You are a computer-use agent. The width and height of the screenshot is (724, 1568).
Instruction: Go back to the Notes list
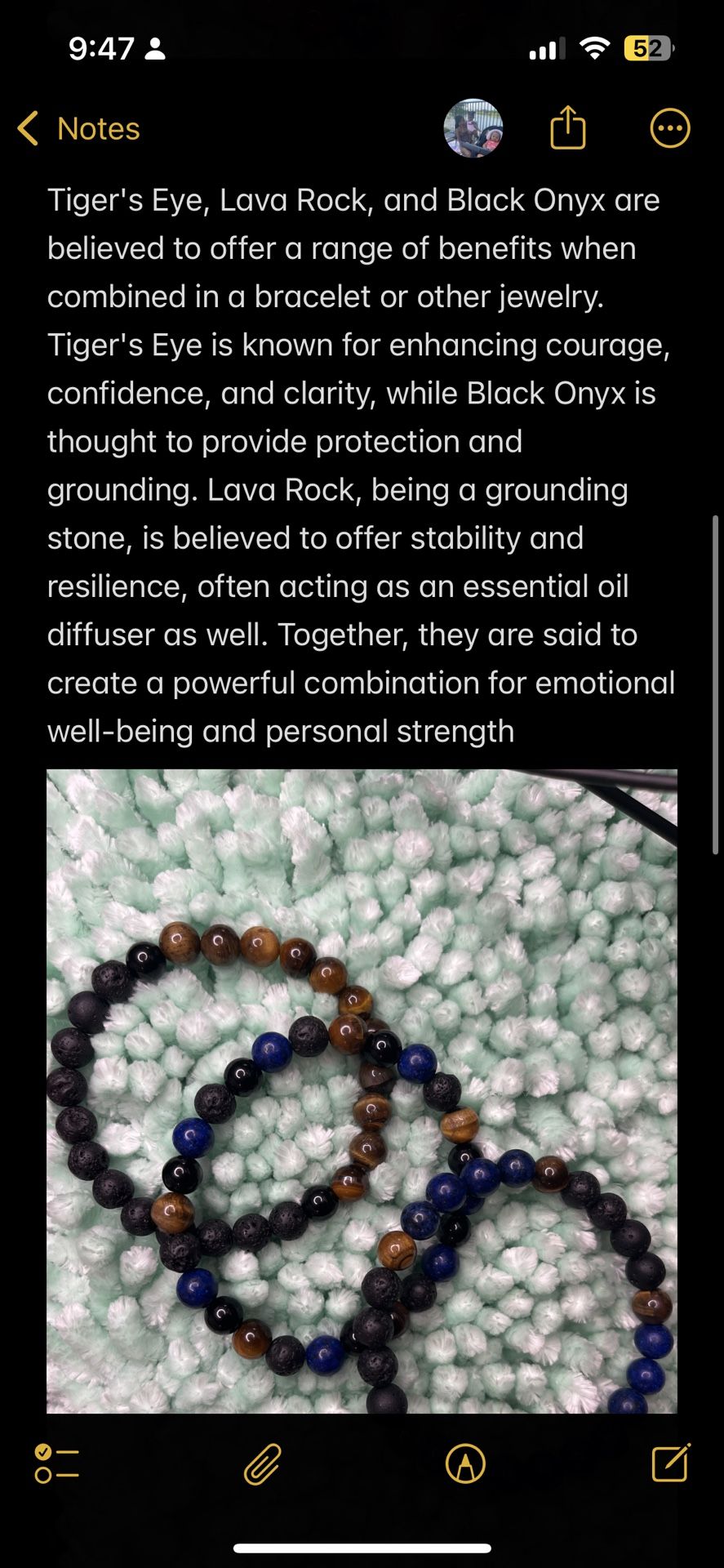point(78,128)
